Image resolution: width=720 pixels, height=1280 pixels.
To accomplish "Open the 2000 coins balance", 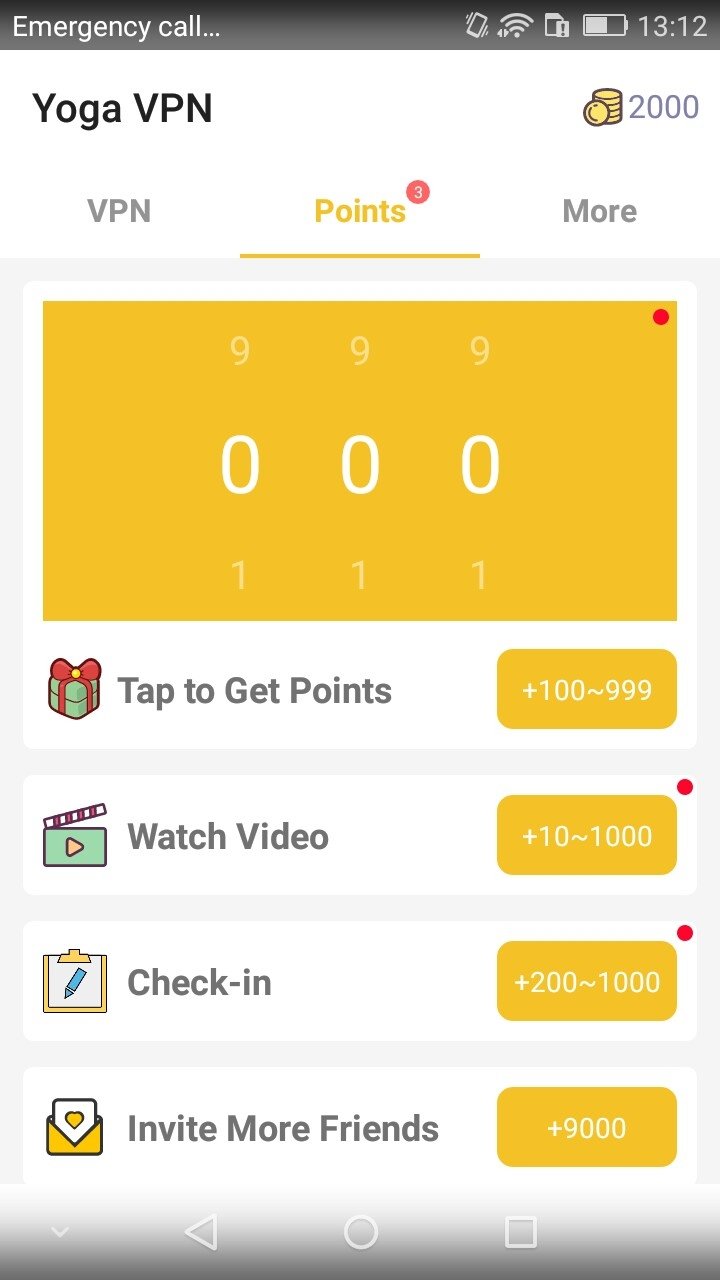I will point(641,107).
